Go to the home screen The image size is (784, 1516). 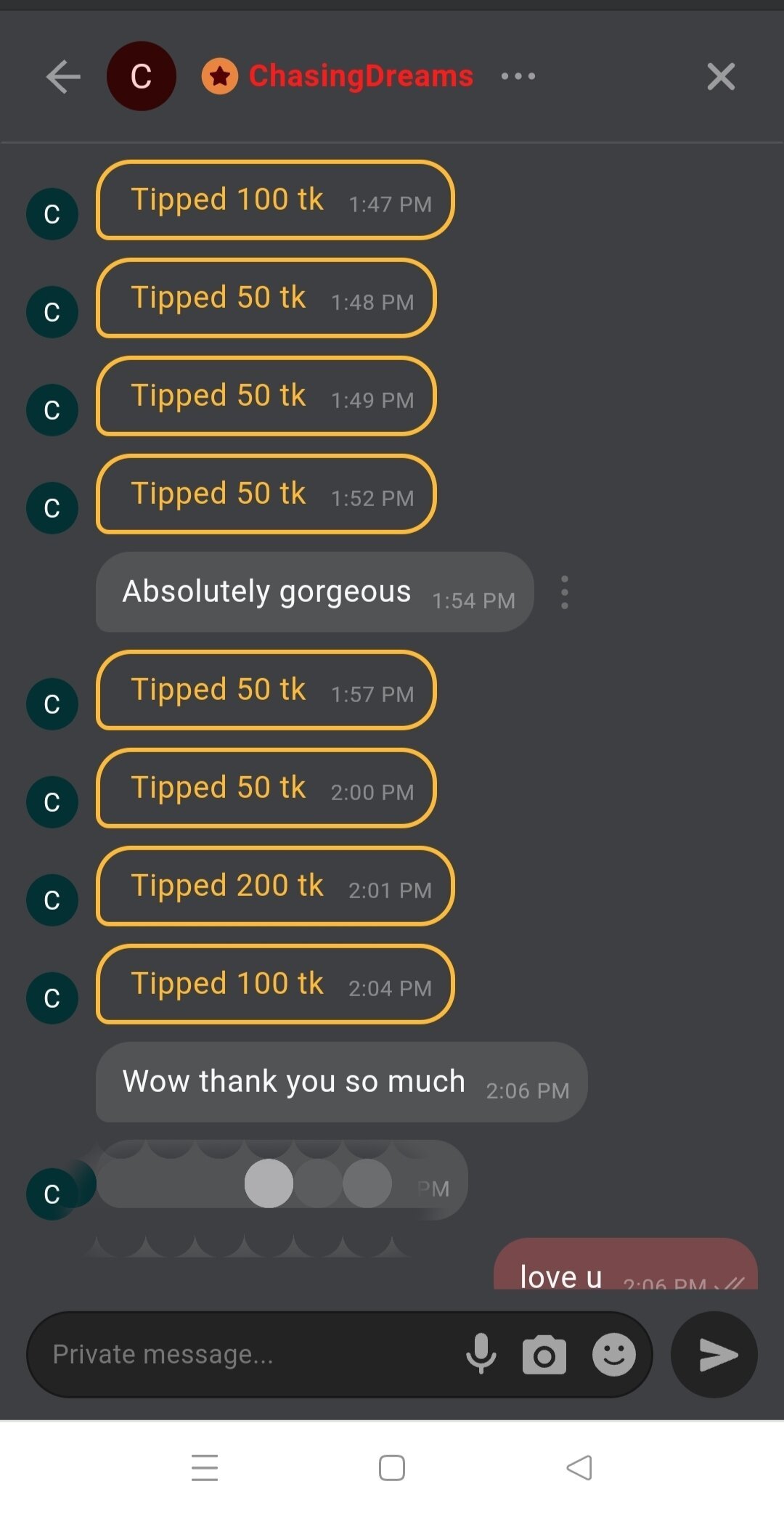click(x=392, y=1467)
